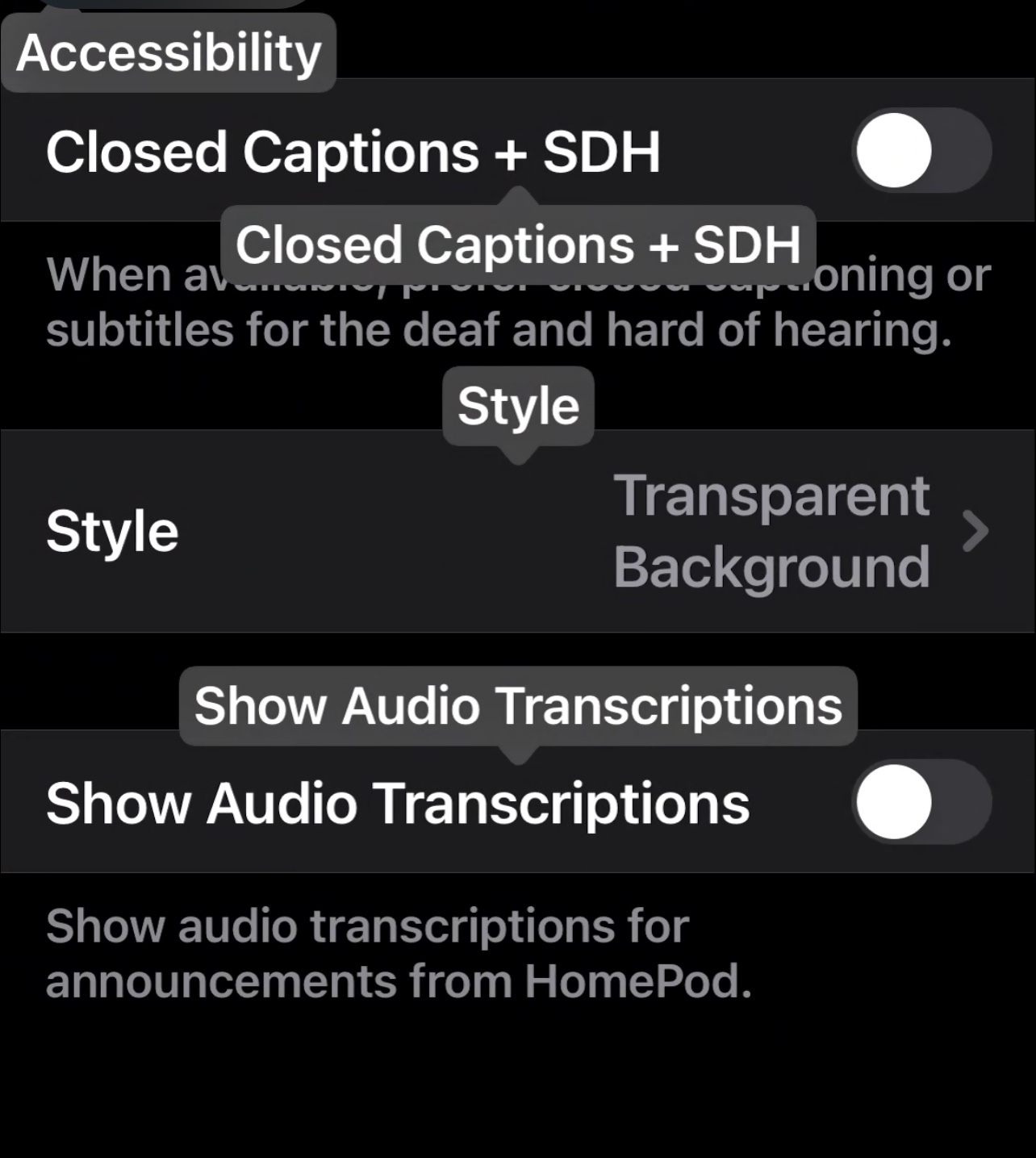Enable the Show Audio Transcriptions switch
The height and width of the screenshot is (1158, 1036).
[921, 802]
